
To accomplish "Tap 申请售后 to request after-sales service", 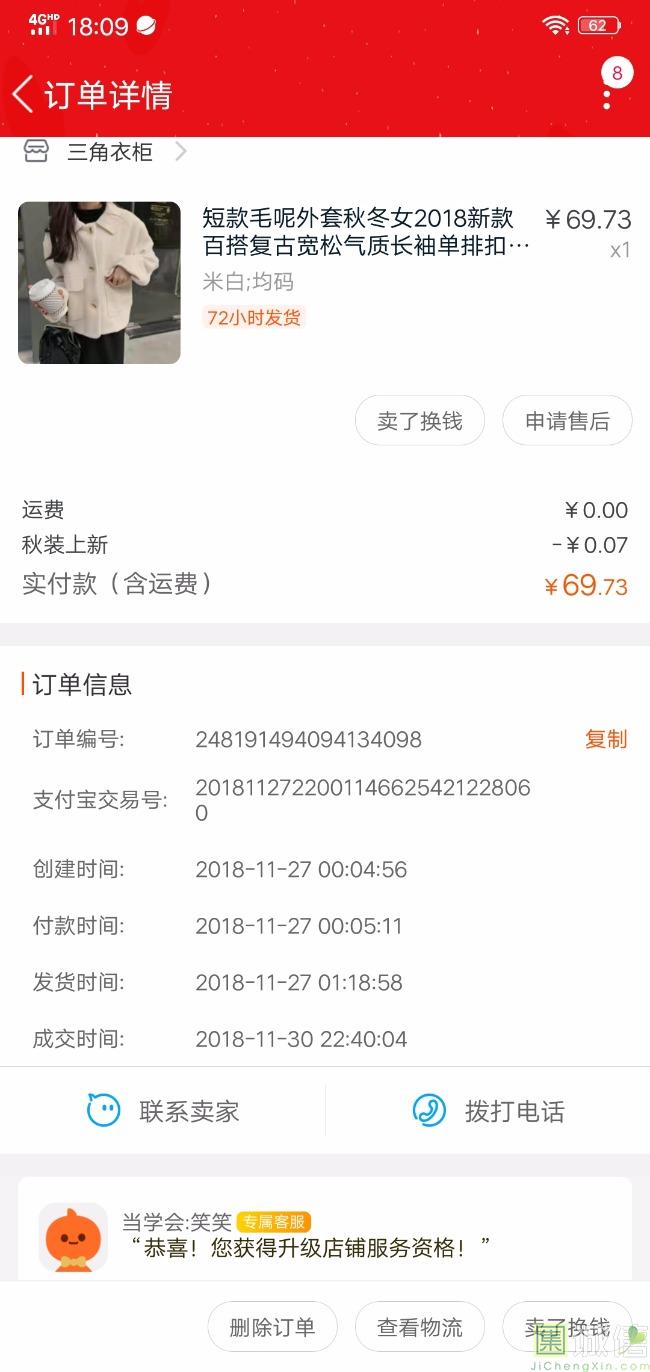I will click(x=567, y=421).
